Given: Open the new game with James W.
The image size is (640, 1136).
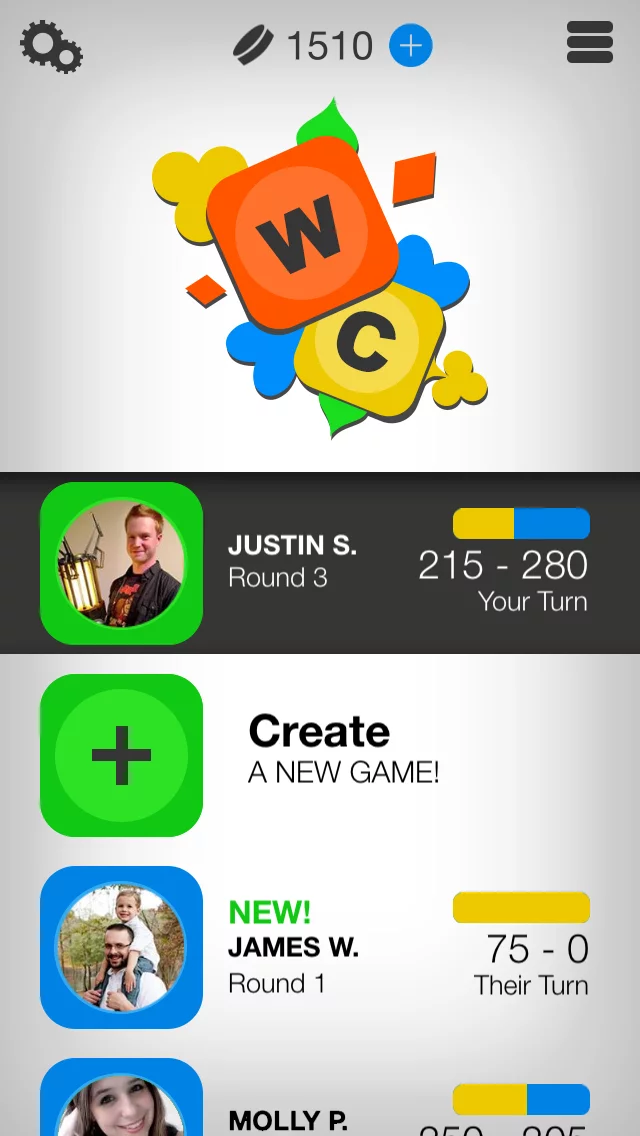Looking at the screenshot, I should (x=320, y=947).
